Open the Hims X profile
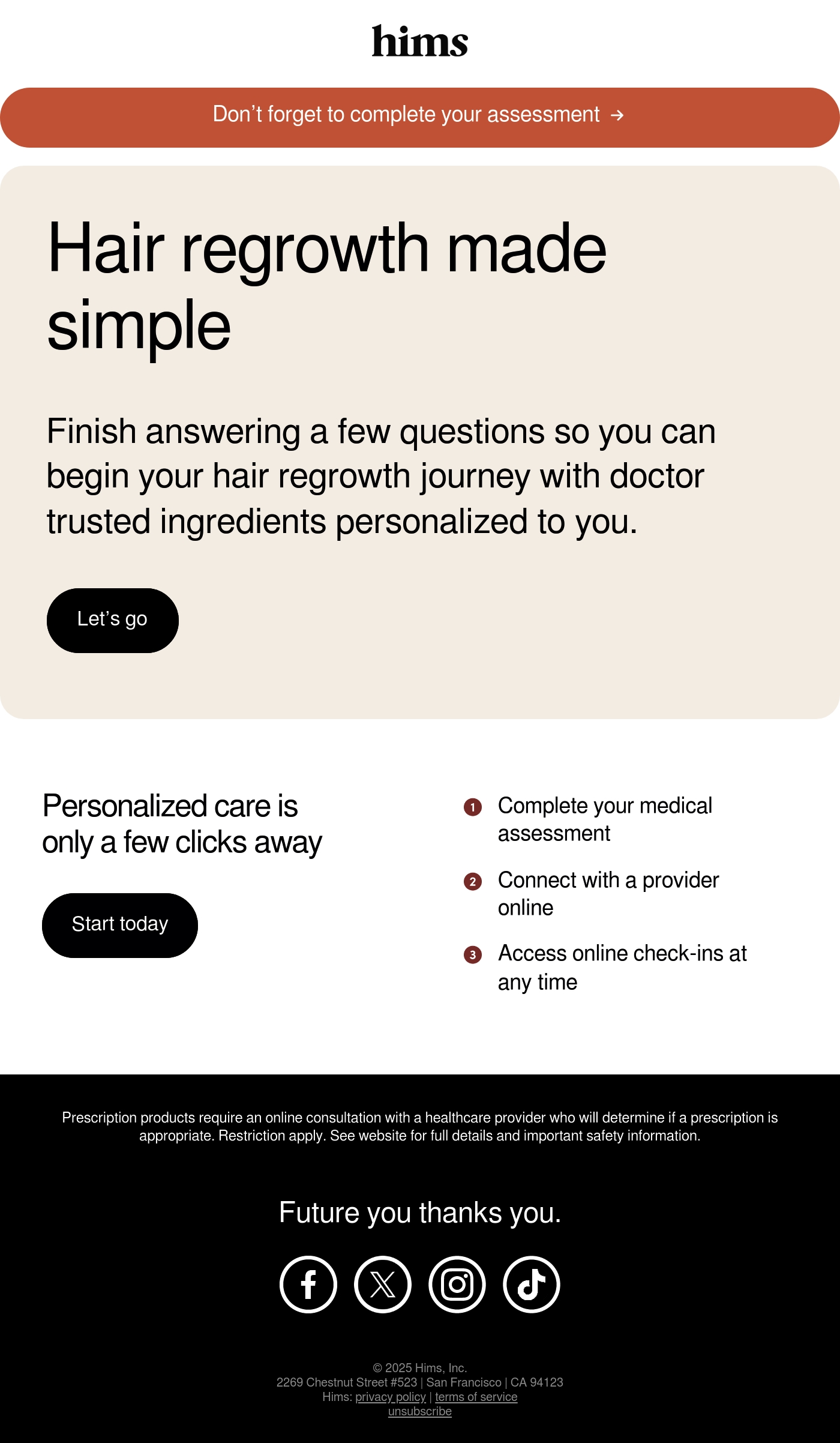 tap(383, 1285)
